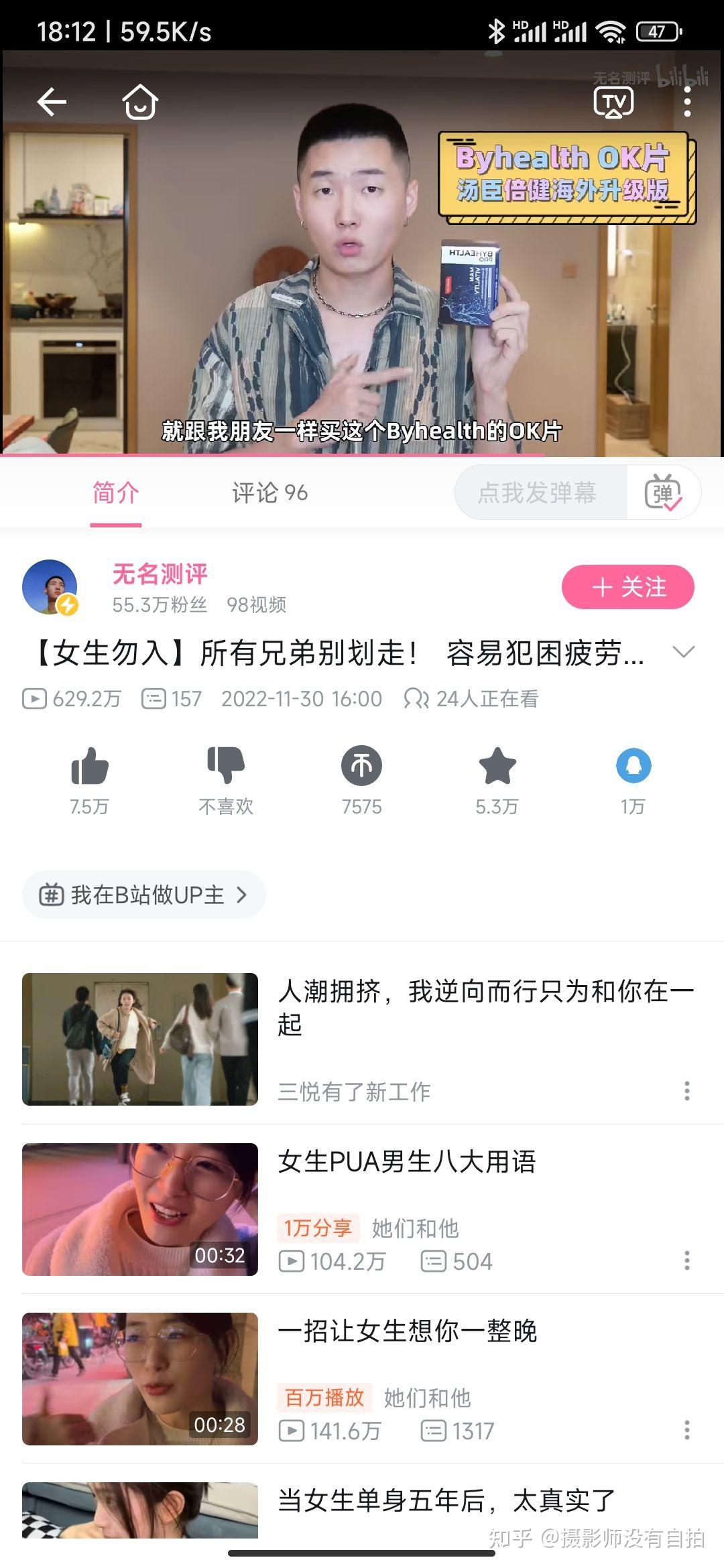Tap the 点我发弹幕 input box
724x1568 pixels.
(536, 493)
